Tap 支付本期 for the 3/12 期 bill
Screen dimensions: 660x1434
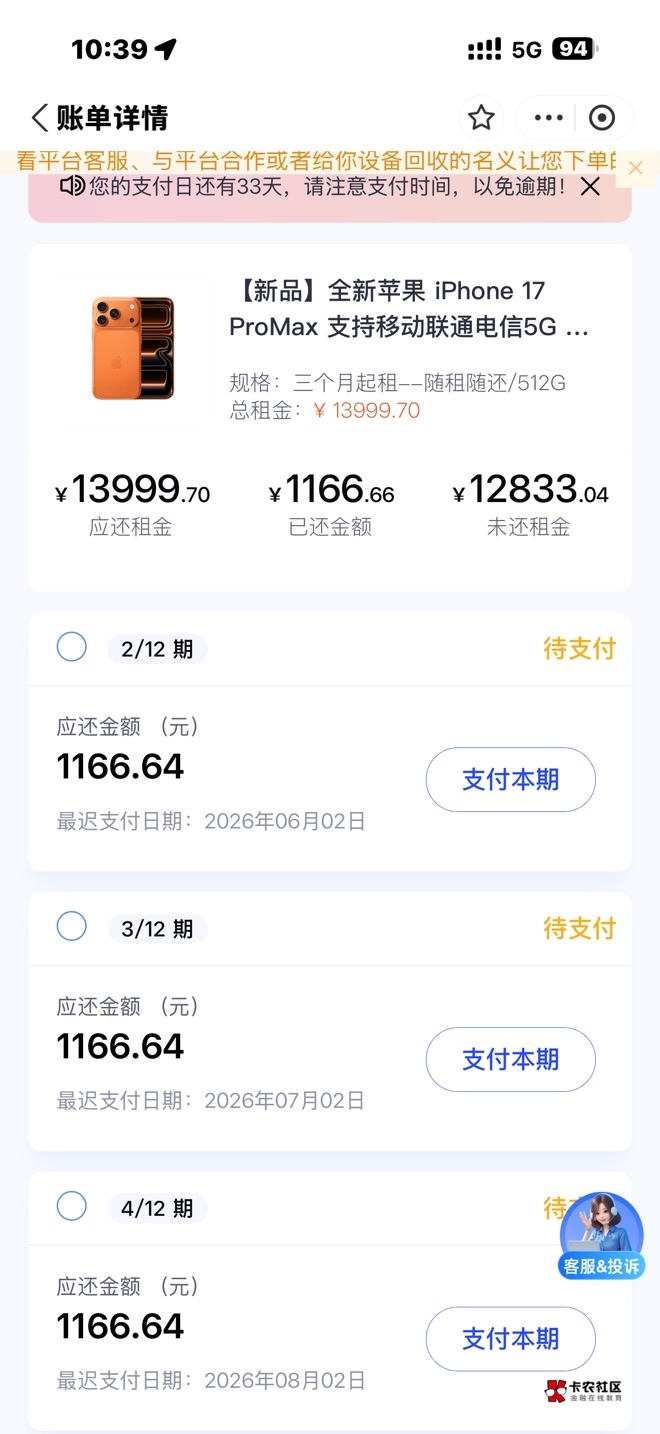[510, 1060]
